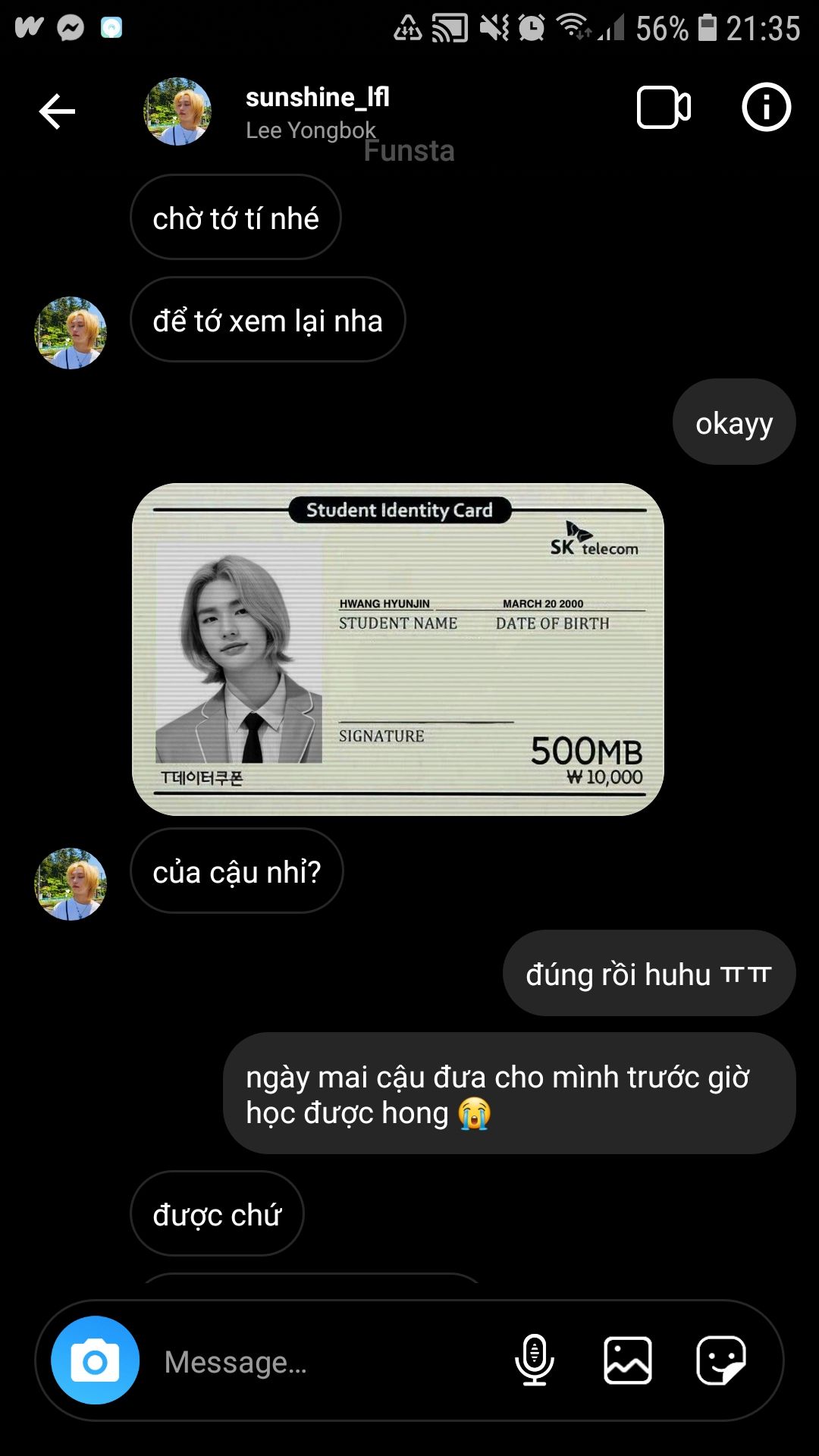The image size is (819, 1456).
Task: Open the sticker picker
Action: pyautogui.click(x=721, y=1360)
